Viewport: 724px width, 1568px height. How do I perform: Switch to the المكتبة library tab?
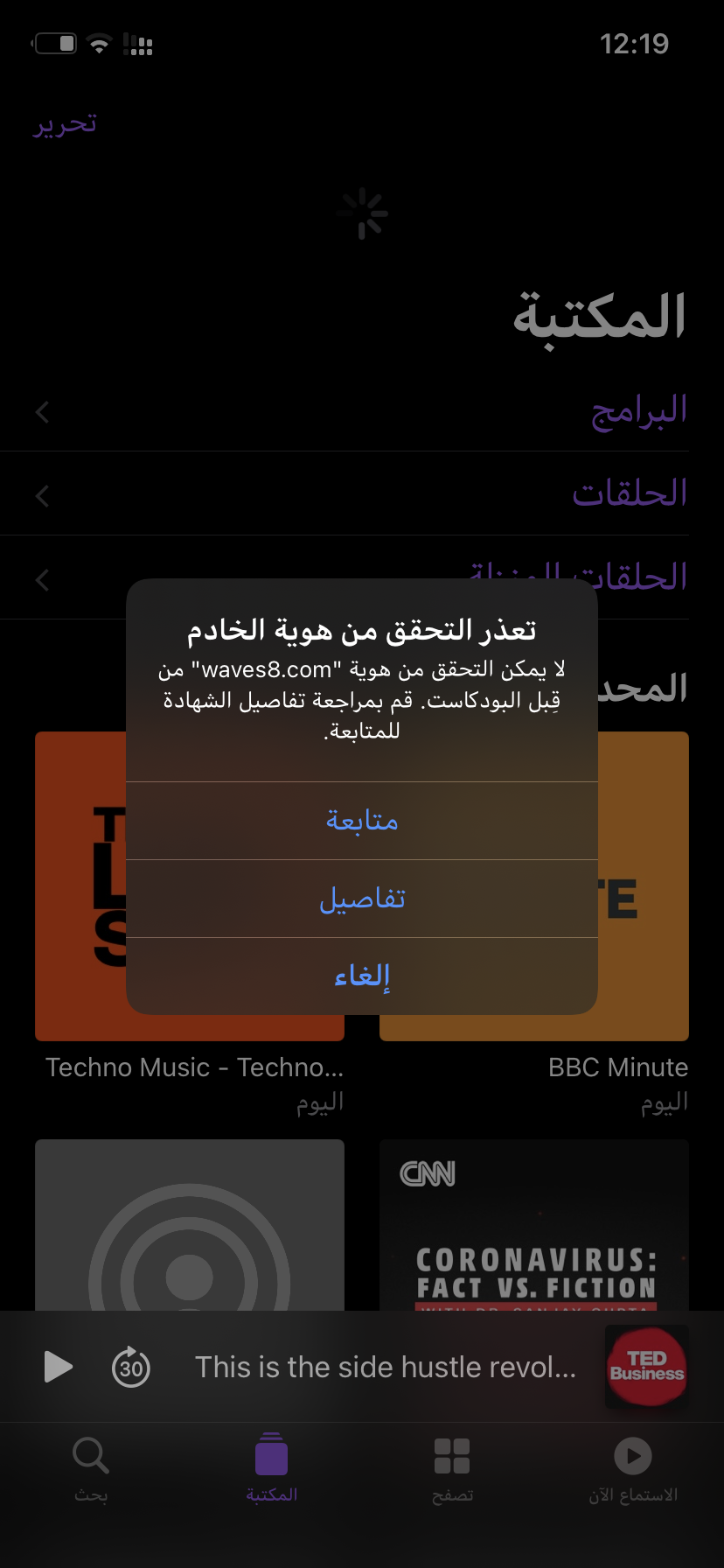click(x=271, y=1468)
